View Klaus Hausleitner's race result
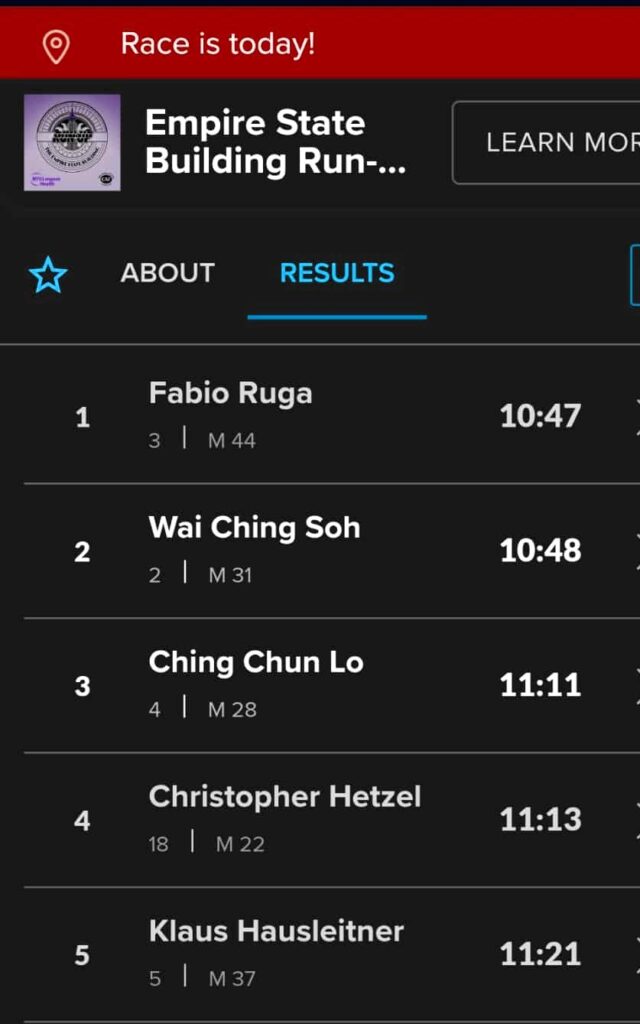Viewport: 640px width, 1024px height. click(x=330, y=954)
